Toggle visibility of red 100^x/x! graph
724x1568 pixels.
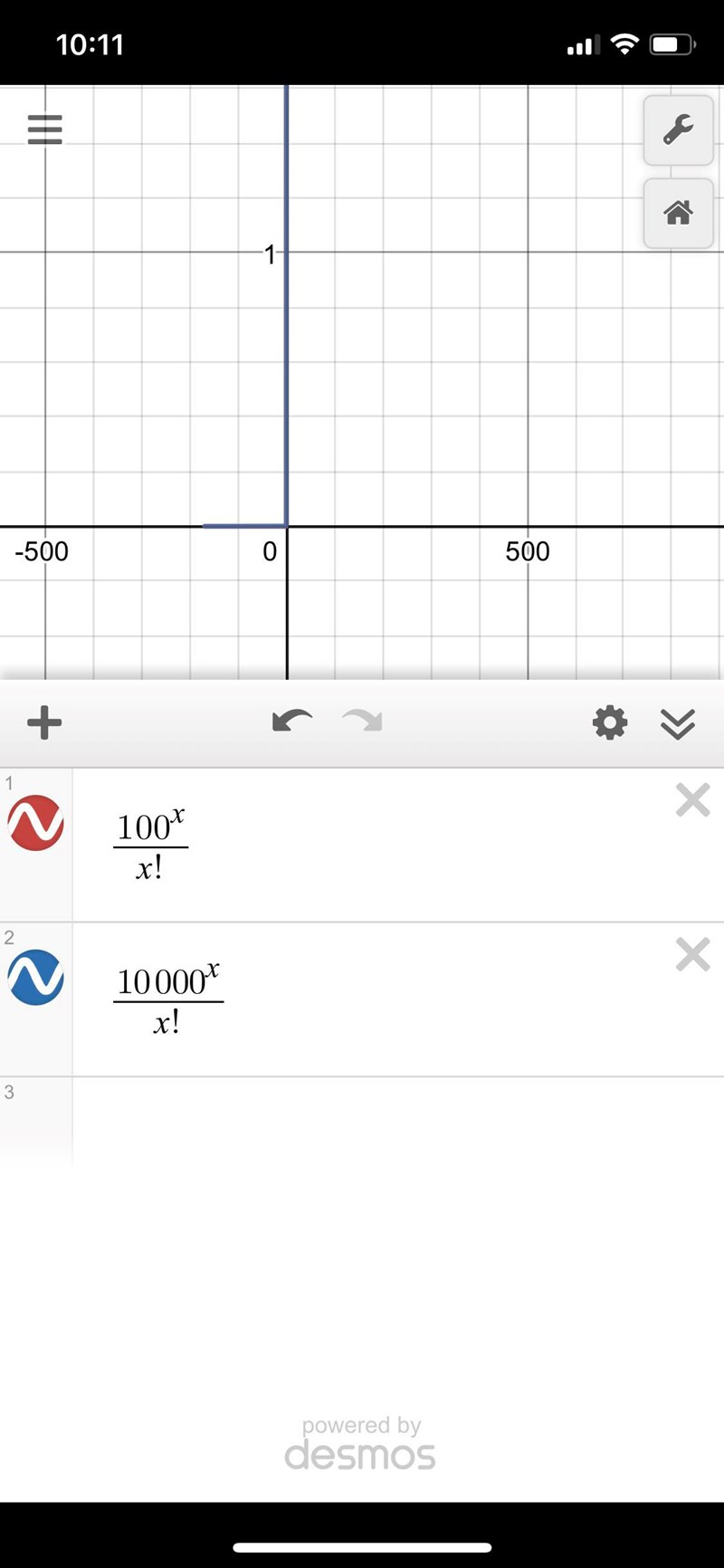pos(36,823)
